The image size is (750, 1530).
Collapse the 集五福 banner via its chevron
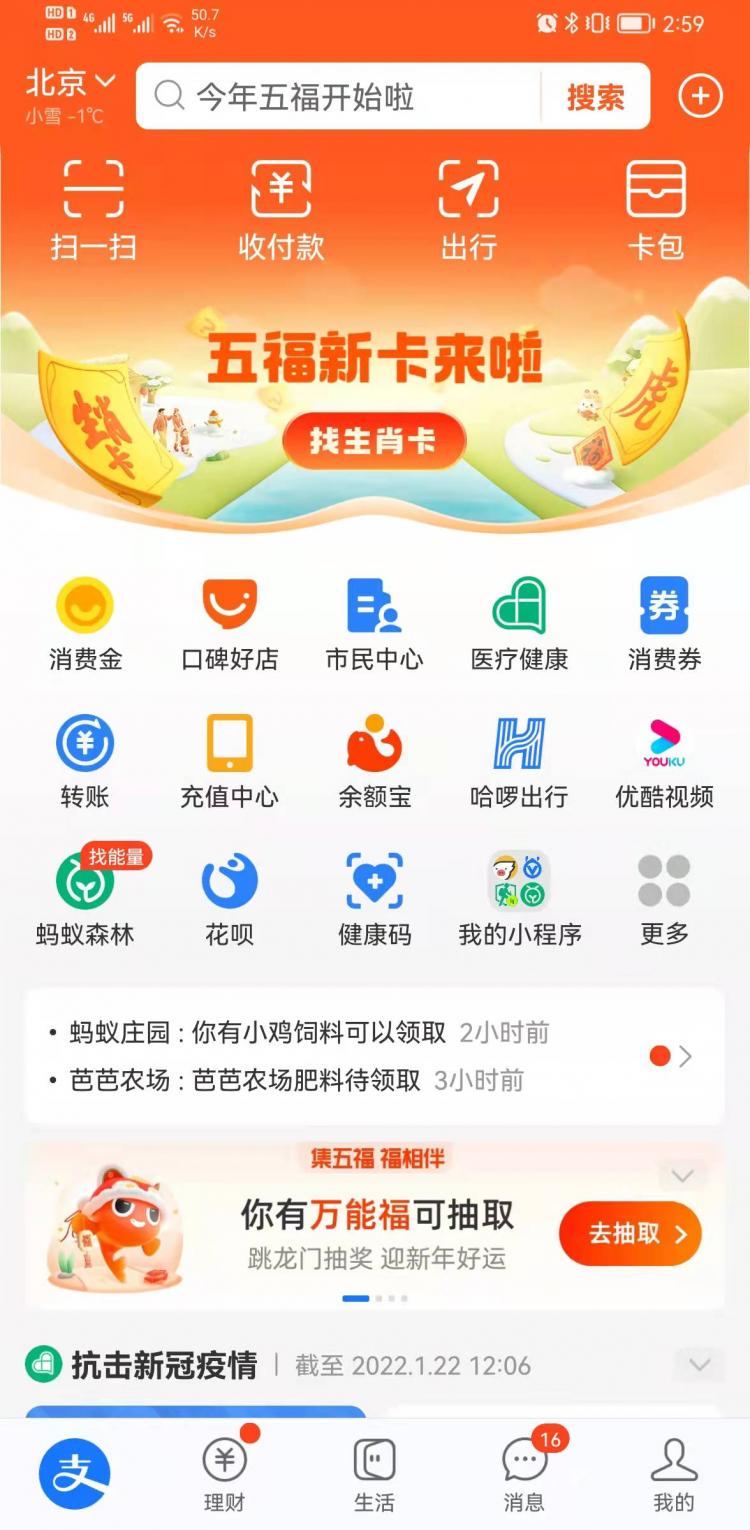pos(684,1175)
